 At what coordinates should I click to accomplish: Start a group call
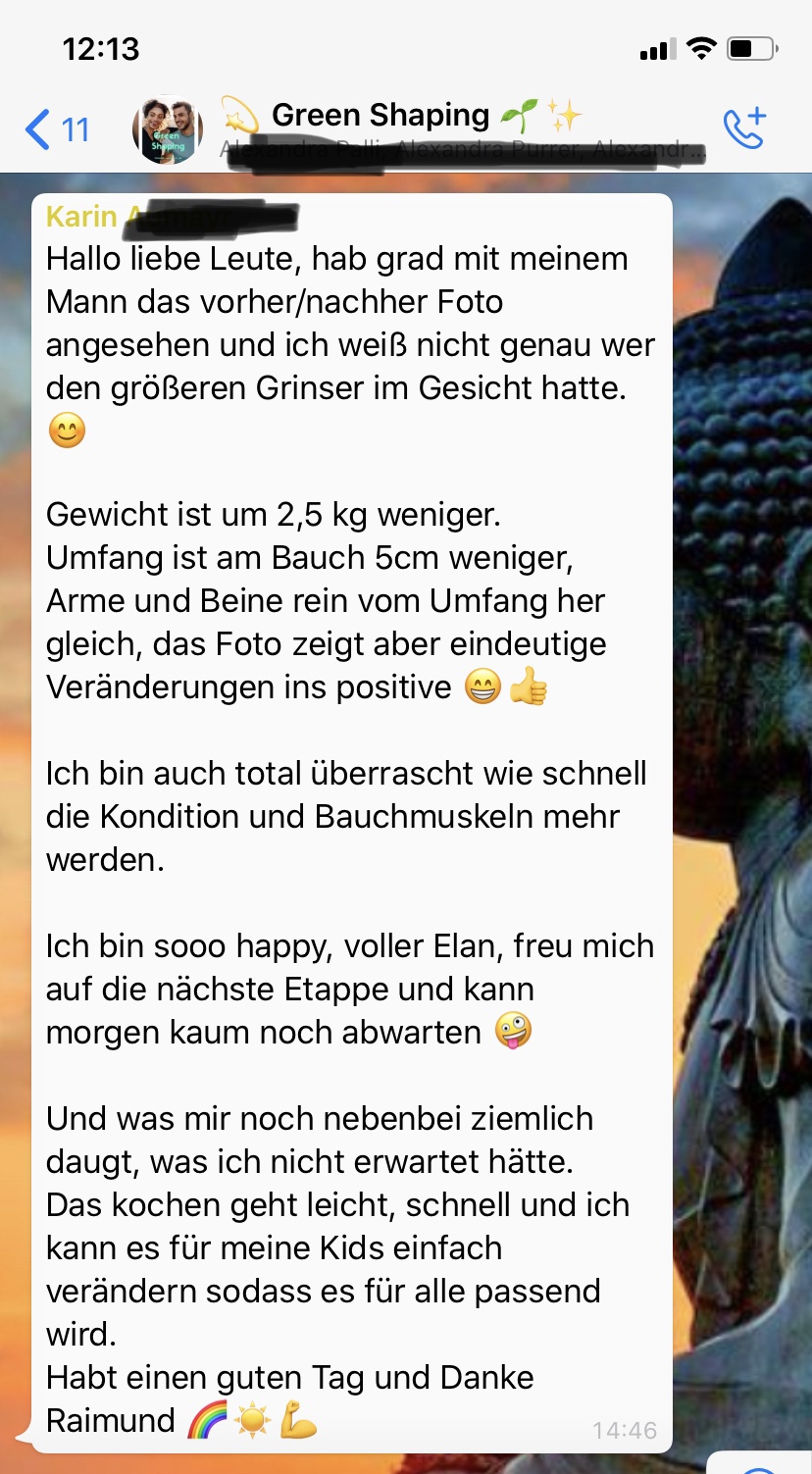[x=743, y=128]
